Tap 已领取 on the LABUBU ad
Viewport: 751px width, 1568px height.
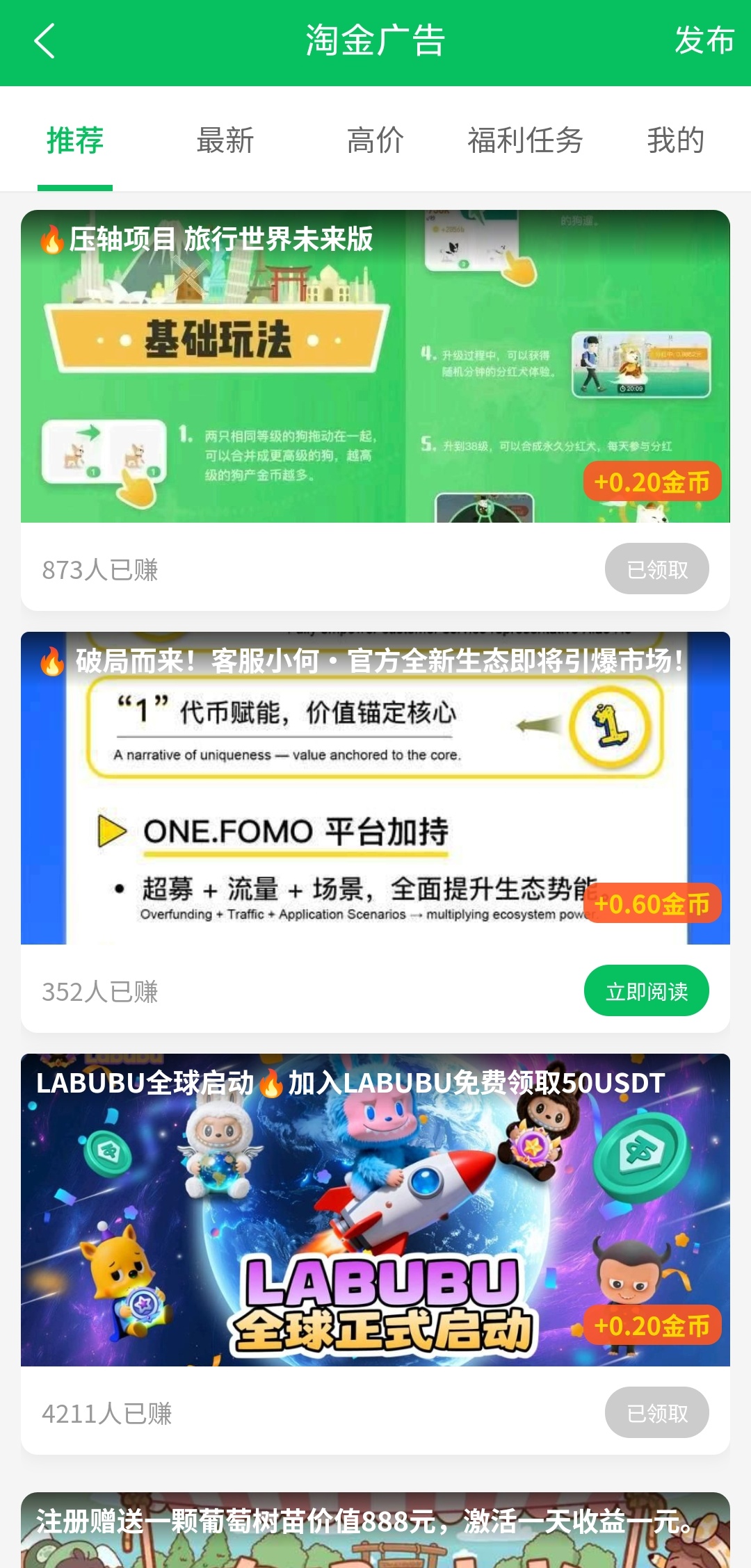(656, 1412)
